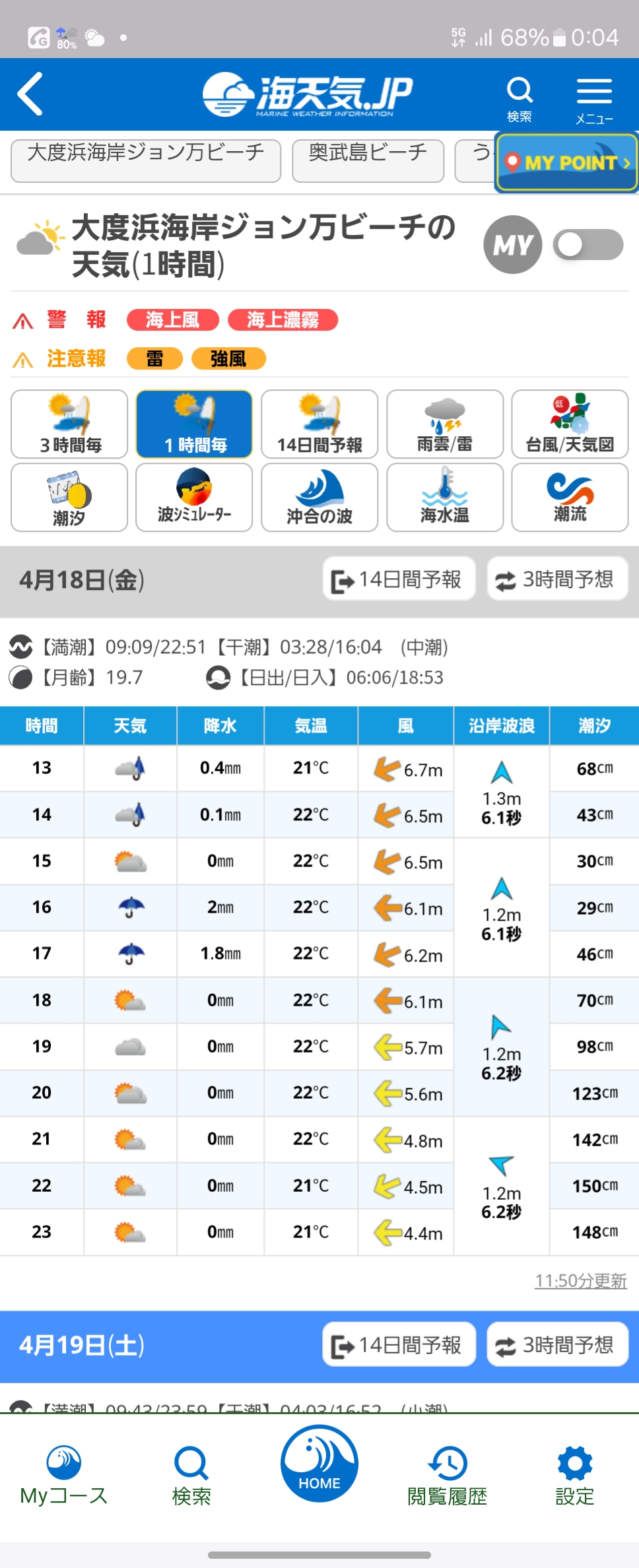Image resolution: width=639 pixels, height=1568 pixels.
Task: Switch to the 3時間毎 forecast
Action: [69, 424]
